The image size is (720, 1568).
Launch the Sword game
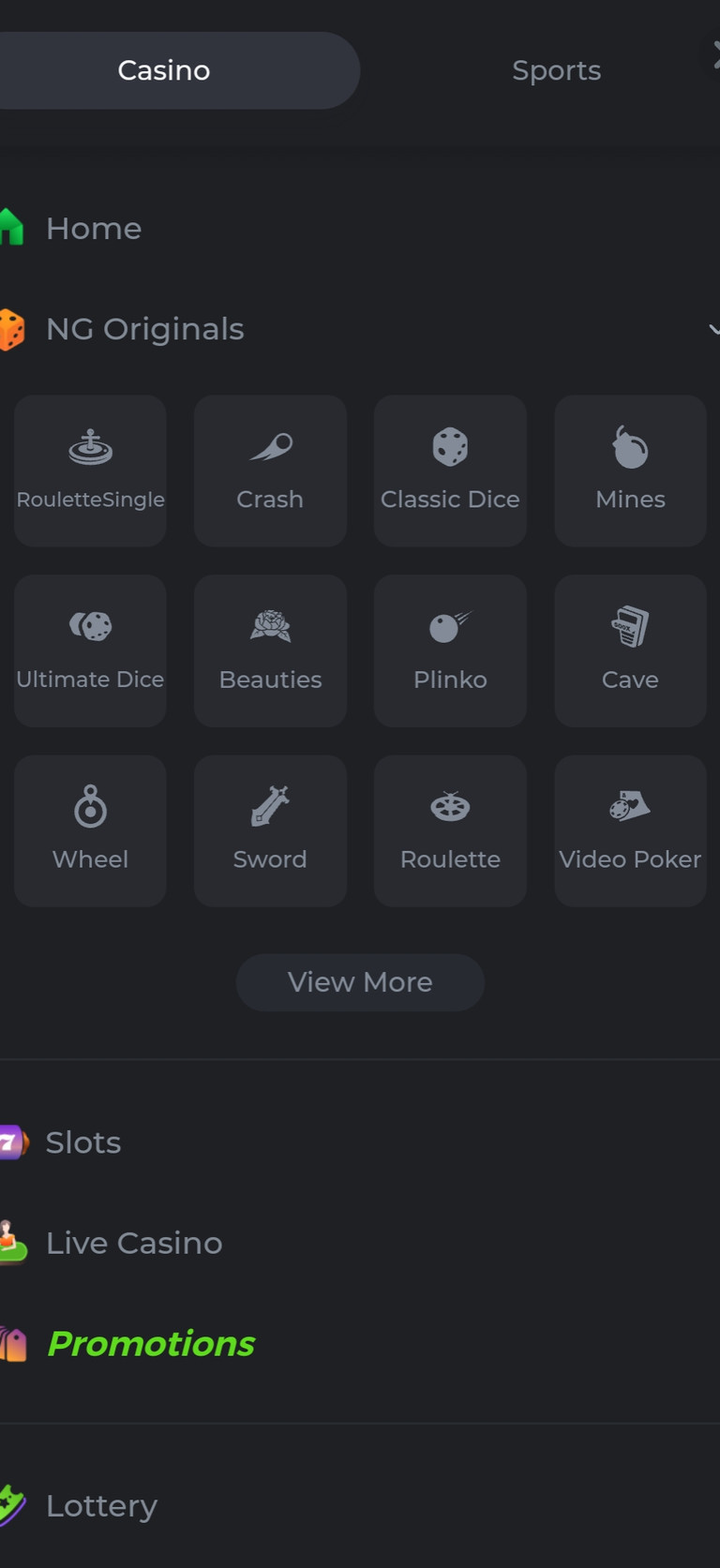(270, 830)
